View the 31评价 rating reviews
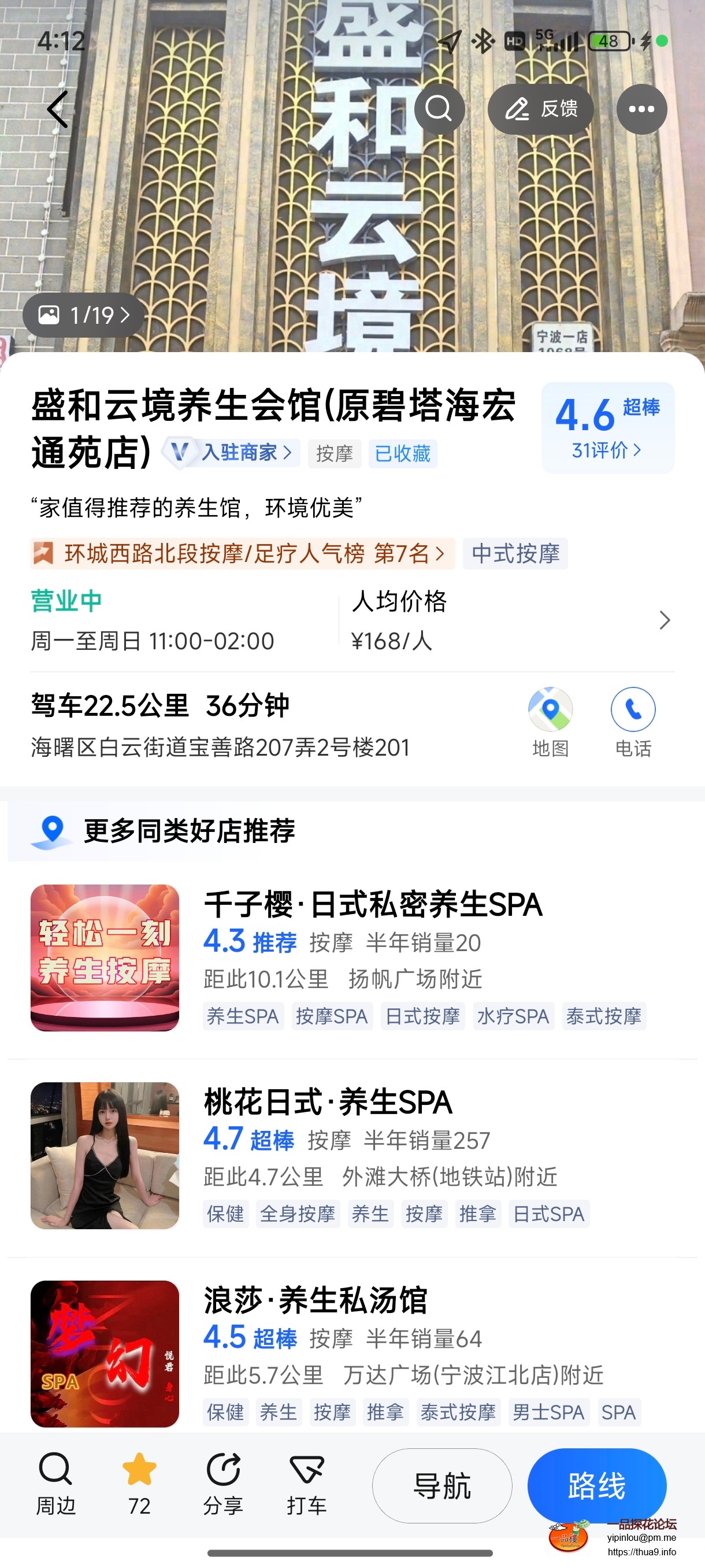Screen dimensions: 705x1568 tap(606, 450)
